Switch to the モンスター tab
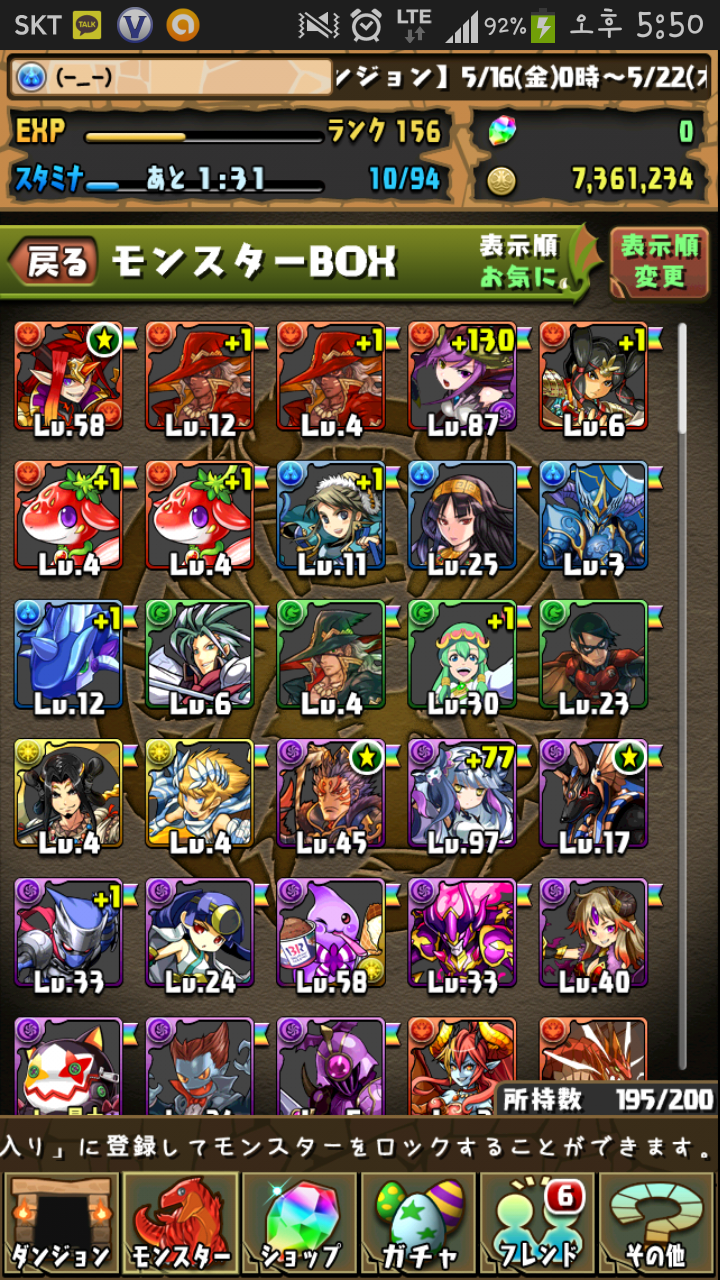Viewport: 720px width, 1280px height. click(180, 1225)
